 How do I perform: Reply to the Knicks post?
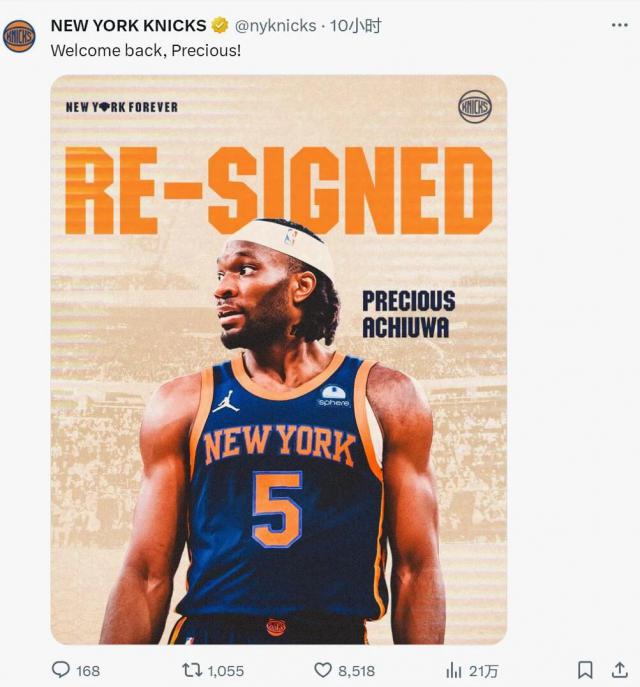(62, 670)
